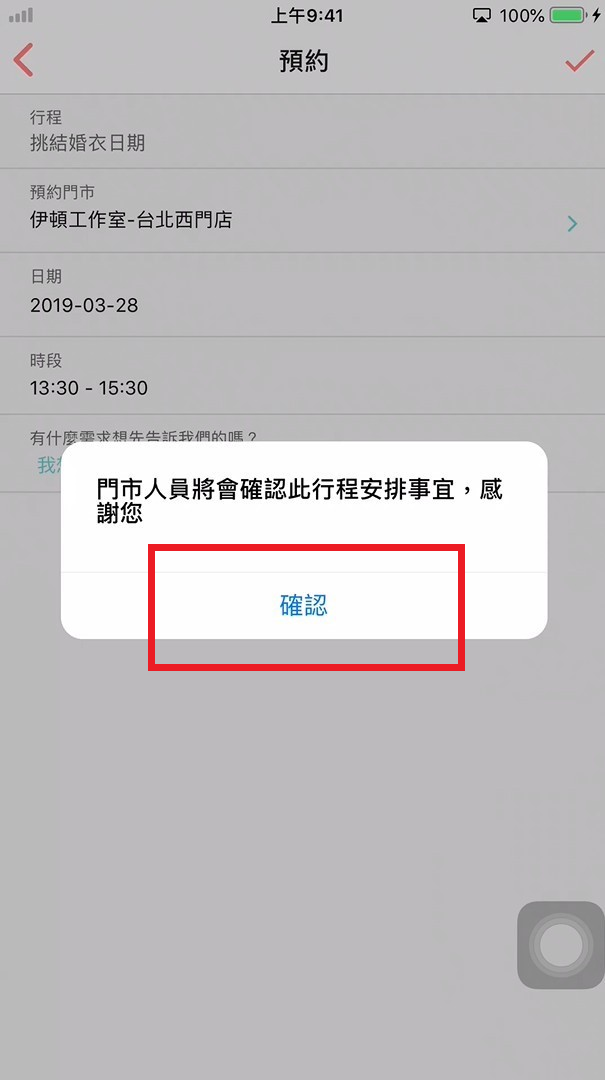Submit the booking with the red checkmark
Screen dimensions: 605x1080
coord(579,61)
